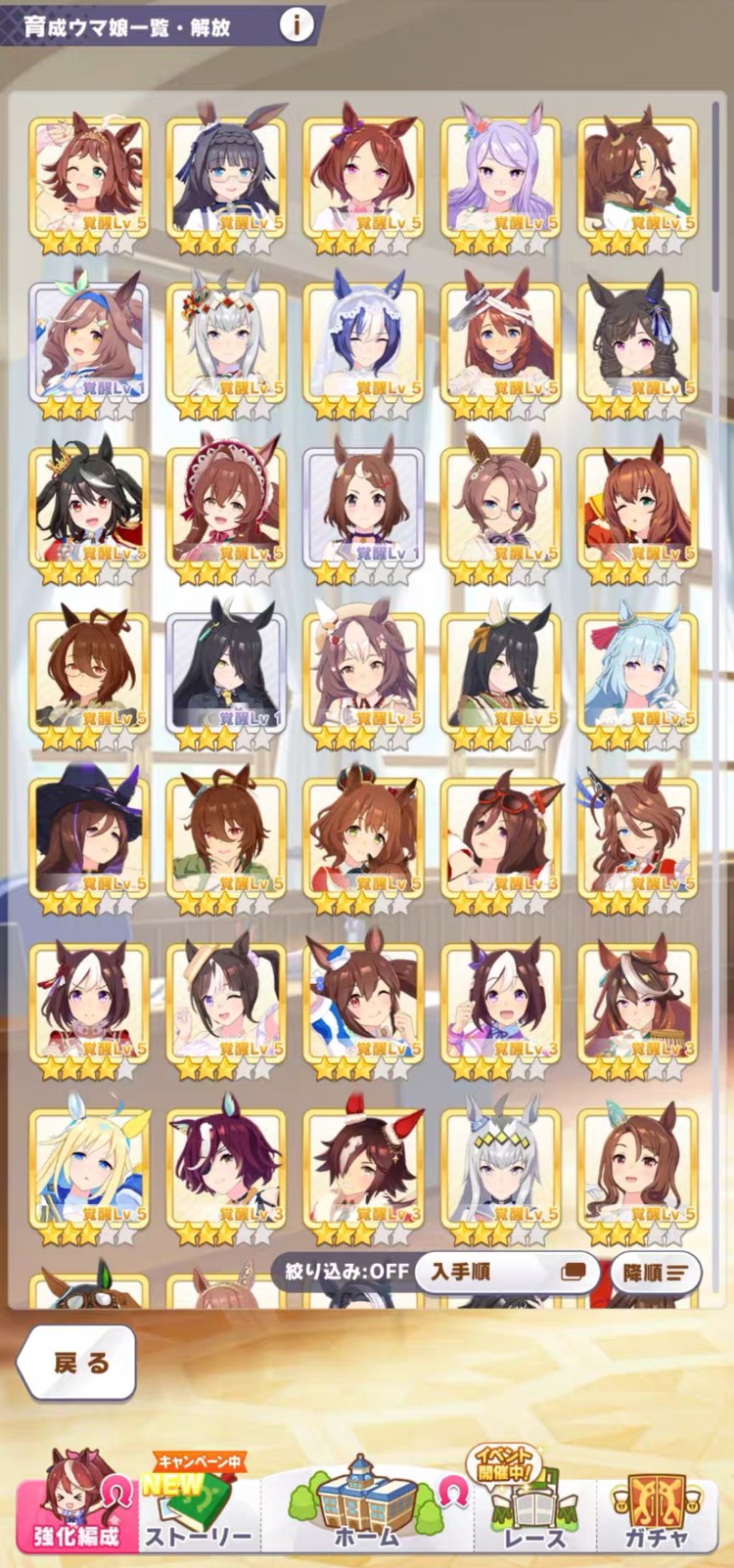Open the info icon beside 育成ウマ娘一覧

[x=297, y=24]
